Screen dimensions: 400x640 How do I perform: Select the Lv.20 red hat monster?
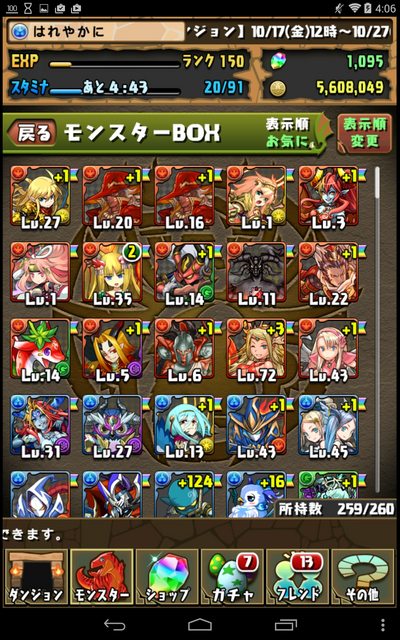[113, 197]
